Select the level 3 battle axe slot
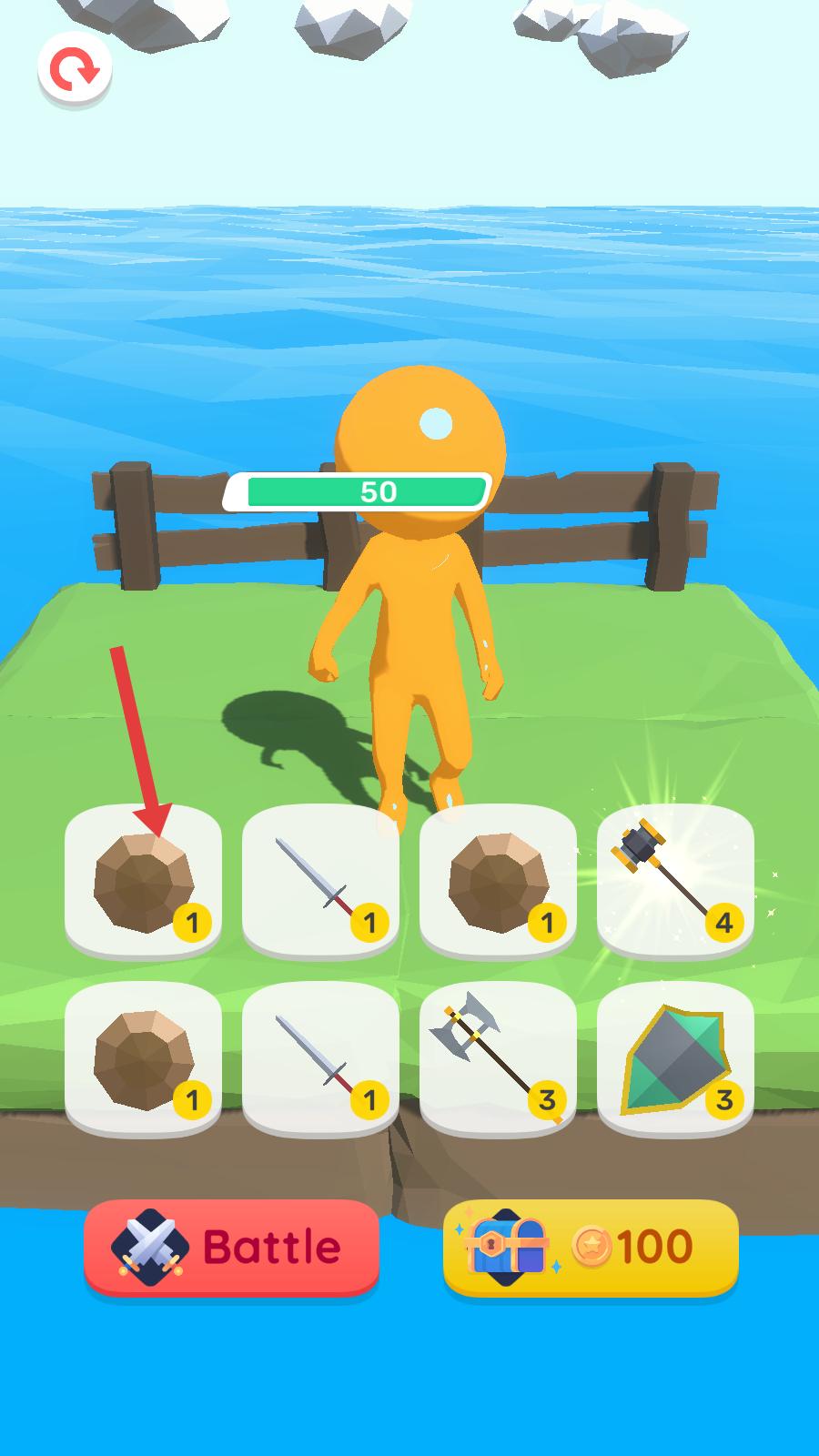 498,1057
